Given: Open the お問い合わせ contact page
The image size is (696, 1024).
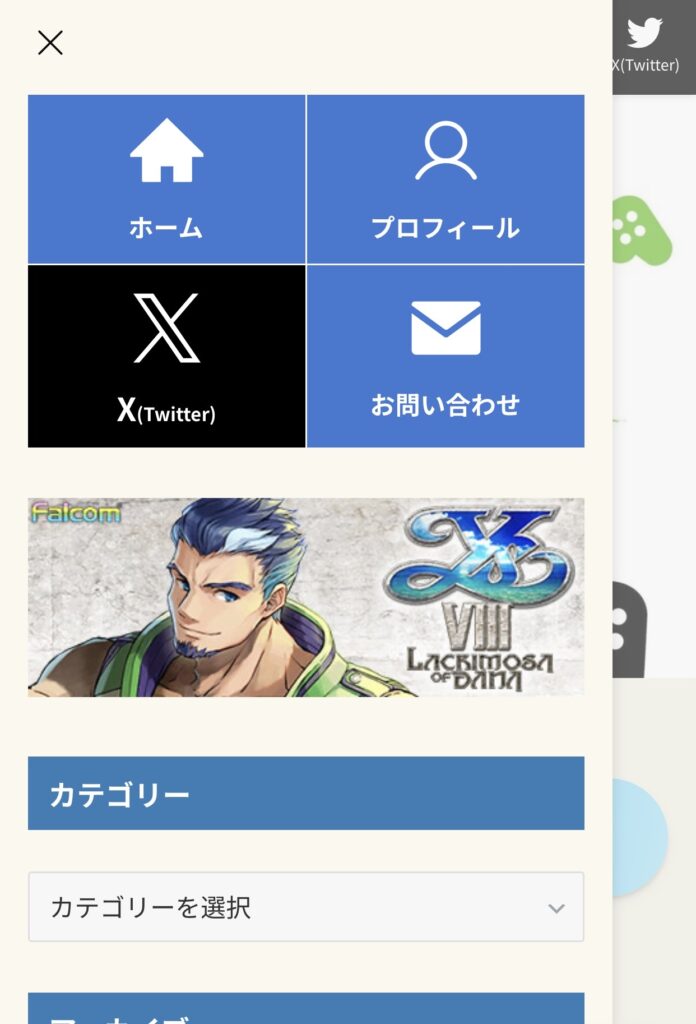Looking at the screenshot, I should (x=445, y=356).
